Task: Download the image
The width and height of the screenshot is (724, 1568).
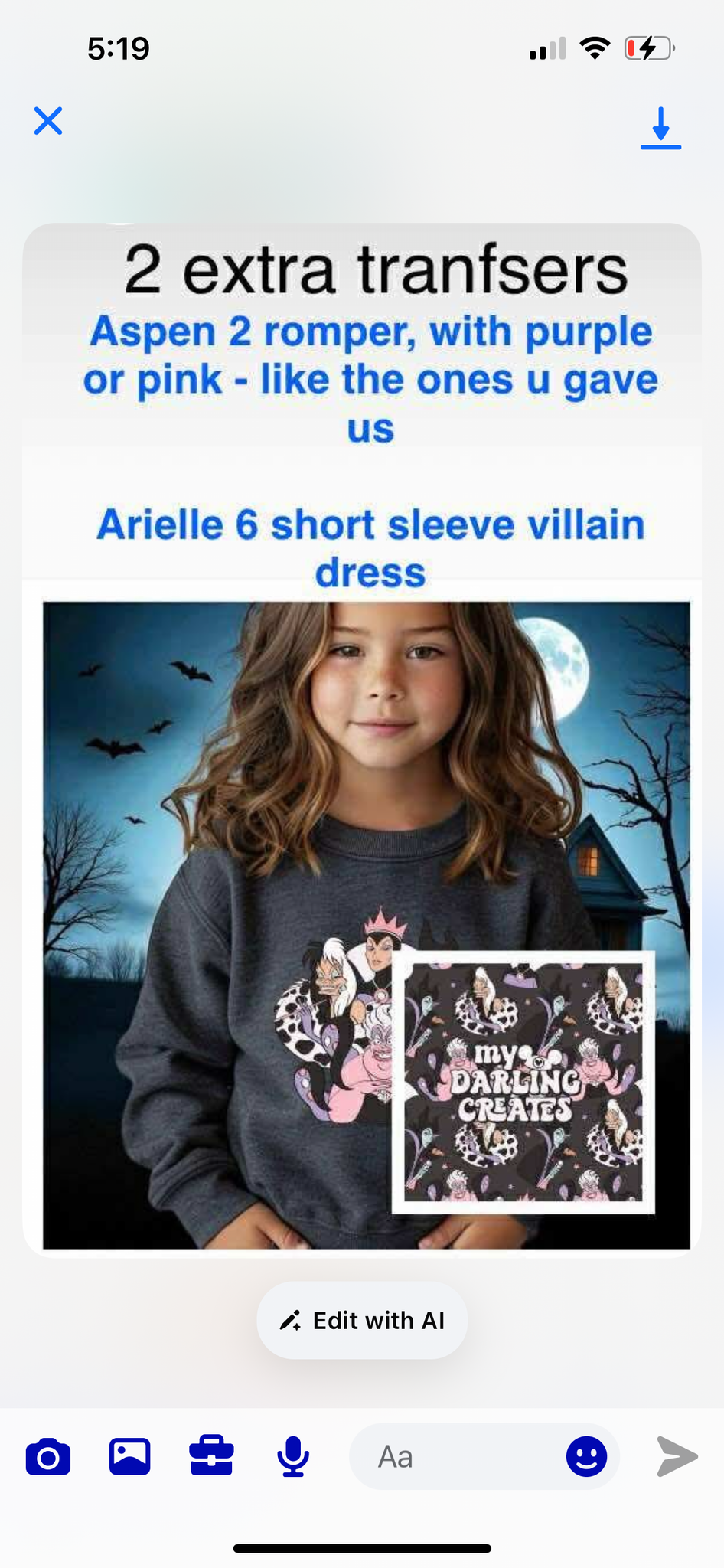Action: coord(660,128)
